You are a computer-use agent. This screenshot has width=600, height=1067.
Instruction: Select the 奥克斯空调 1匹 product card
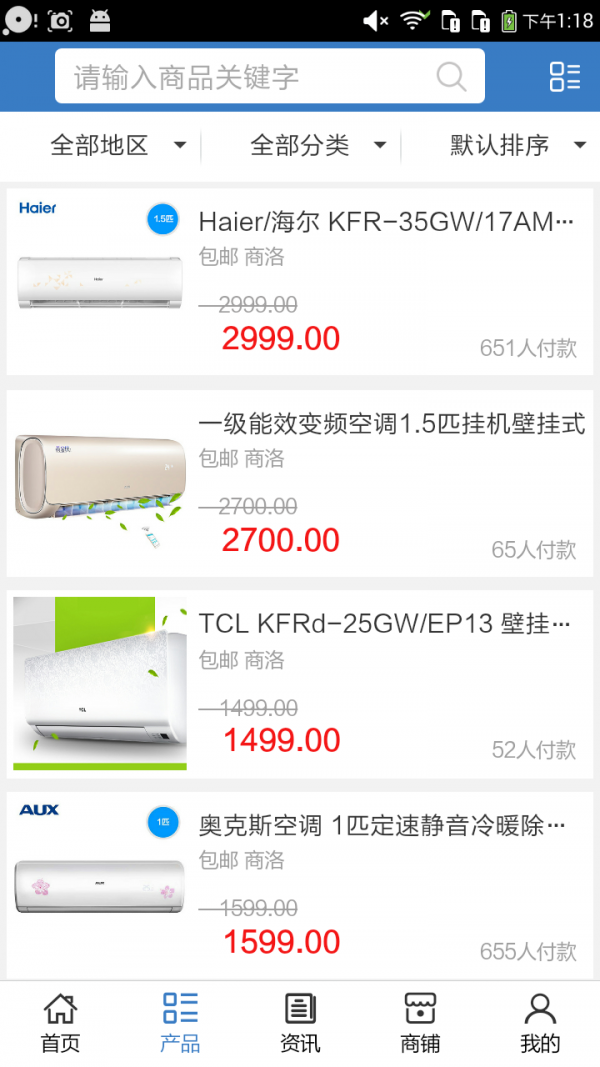(300, 885)
